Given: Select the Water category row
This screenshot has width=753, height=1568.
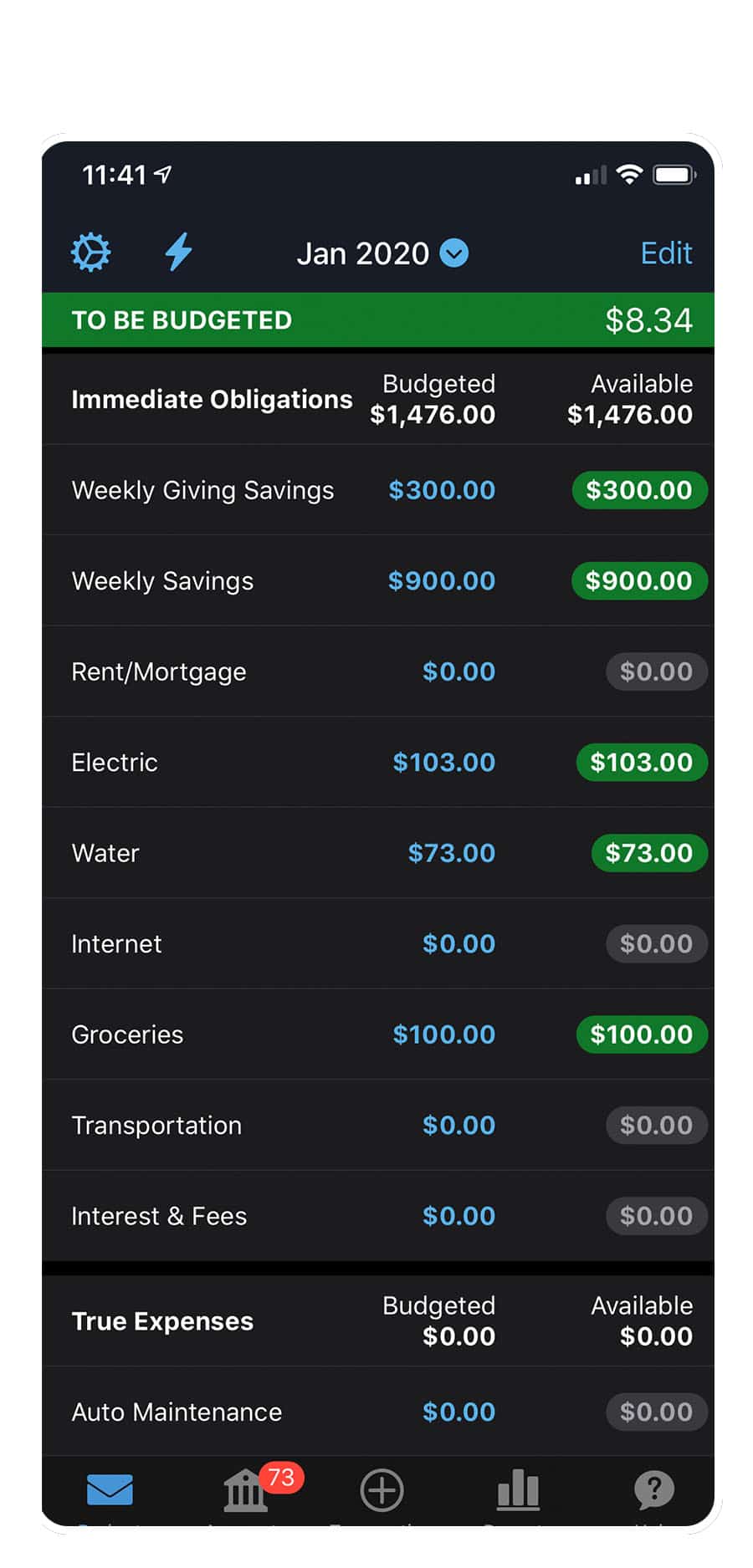Looking at the screenshot, I should tap(378, 853).
